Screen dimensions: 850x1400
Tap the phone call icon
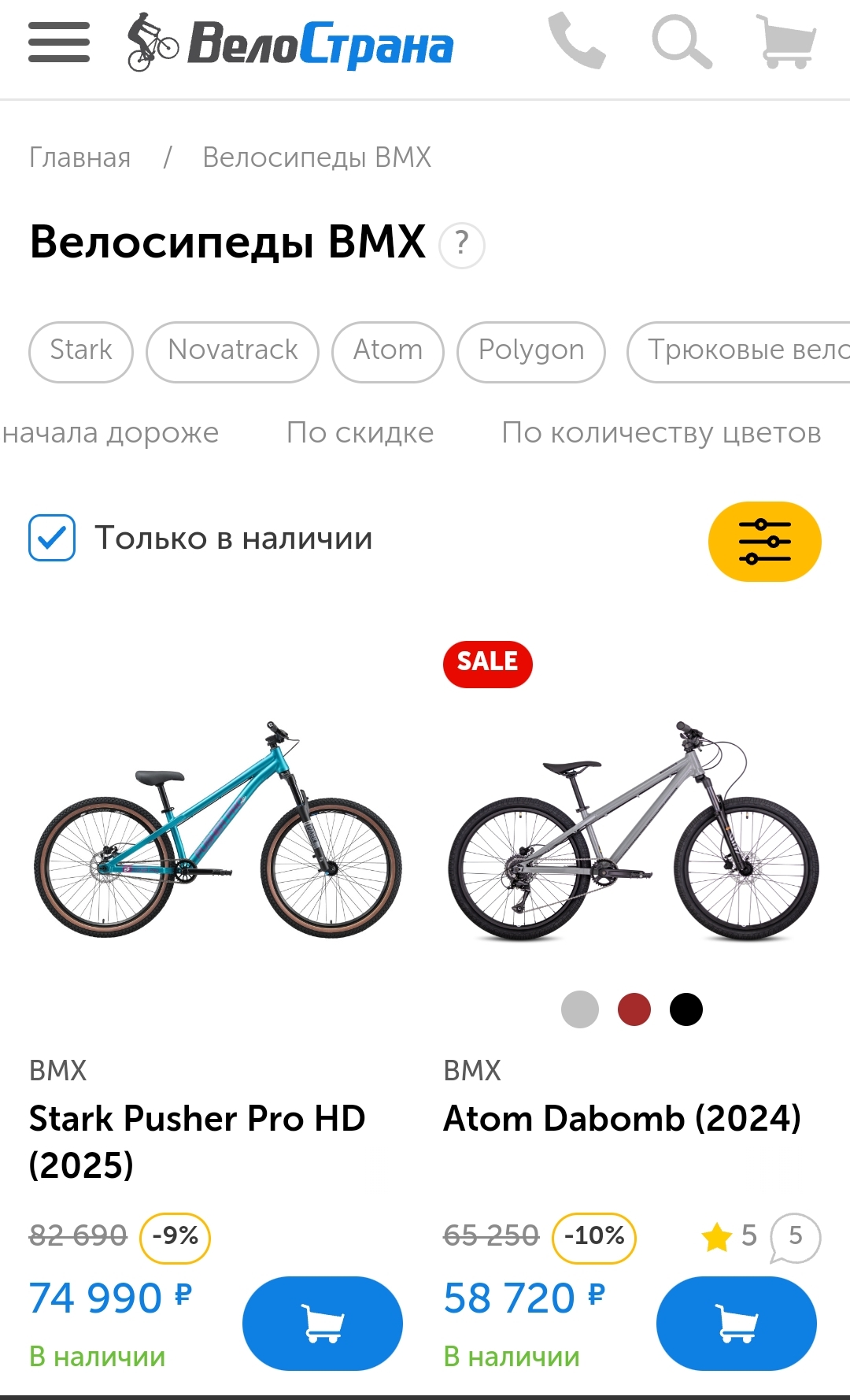577,41
